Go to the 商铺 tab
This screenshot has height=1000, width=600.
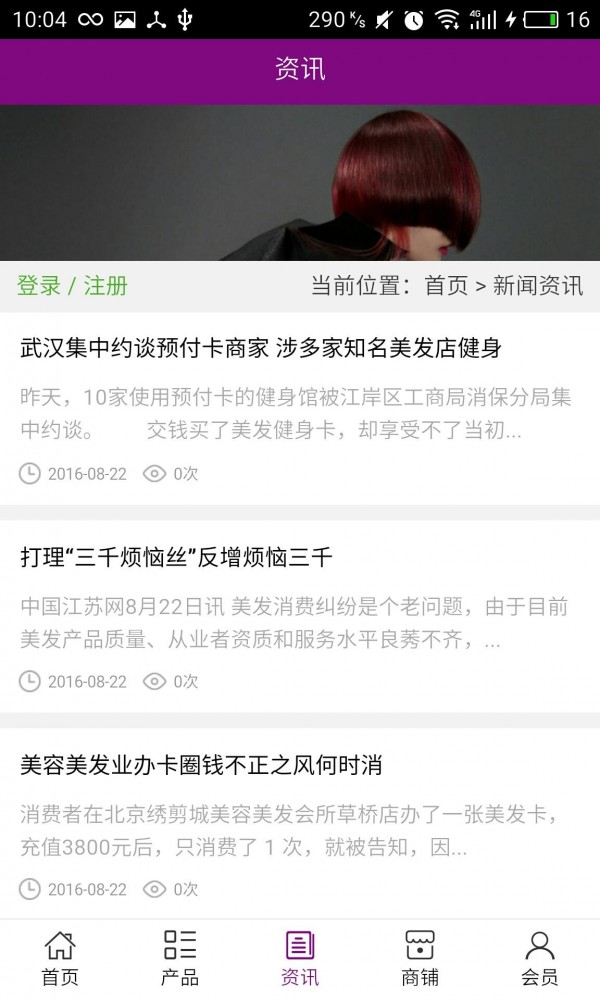[x=420, y=958]
